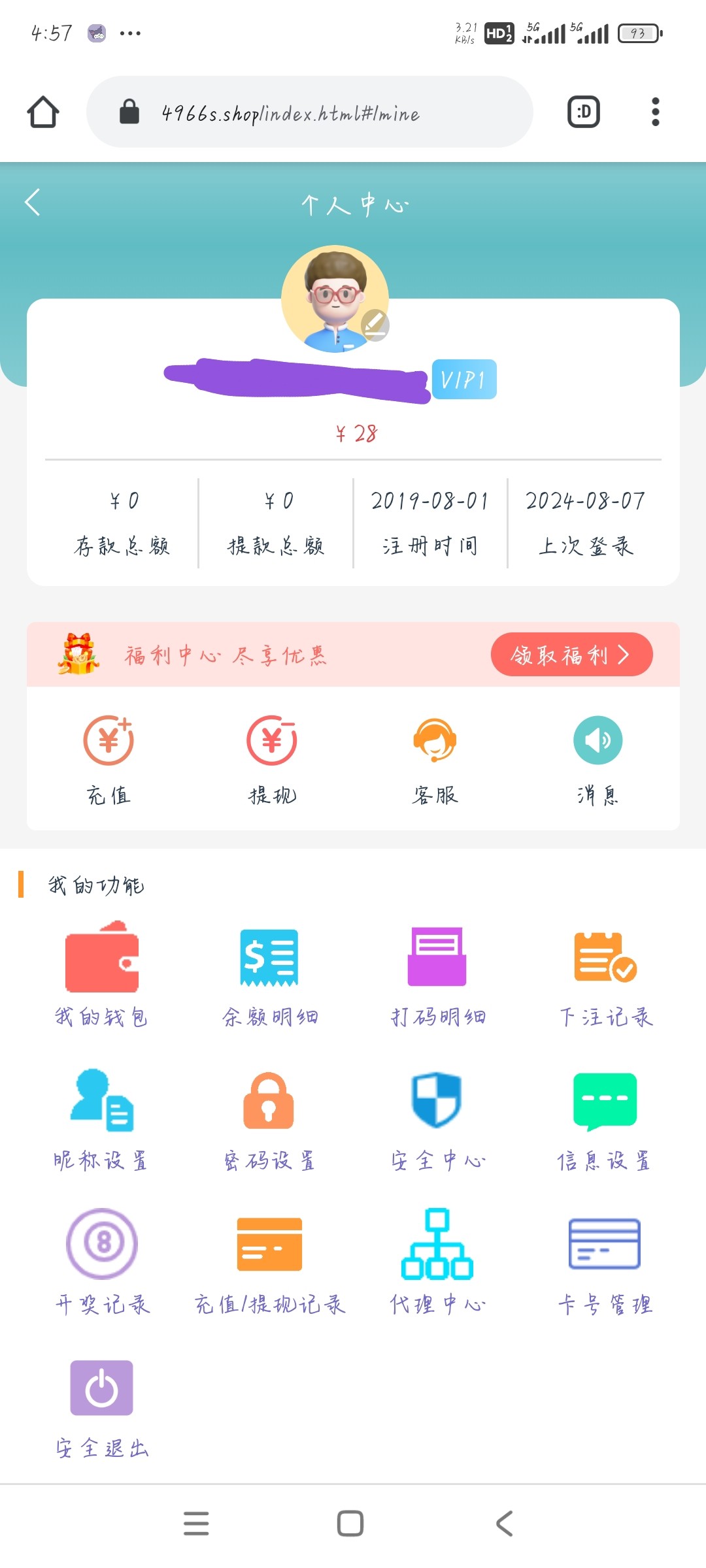
Task: View 下注记录
Action: pos(605,973)
